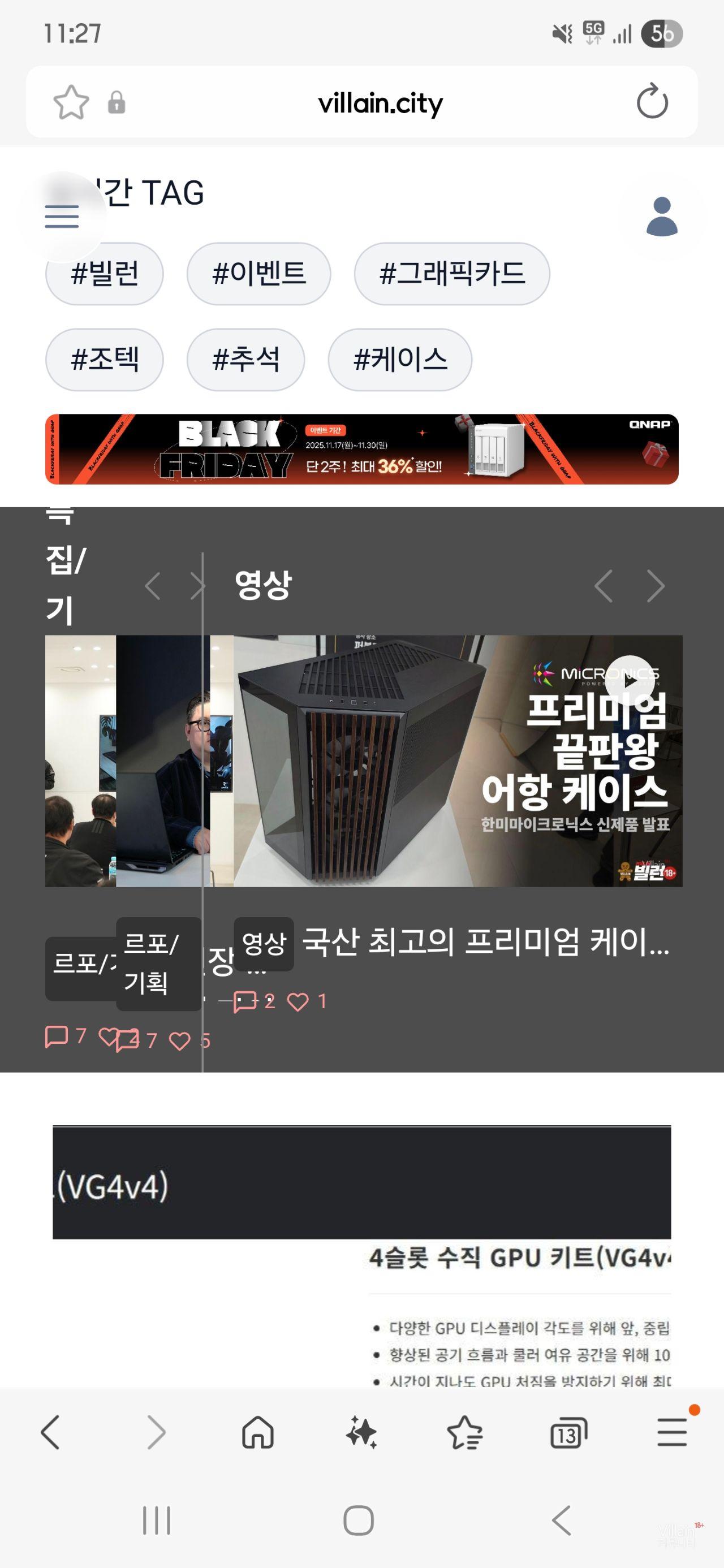The image size is (724, 1568).
Task: Open the QNAP Black Friday banner
Action: (361, 449)
